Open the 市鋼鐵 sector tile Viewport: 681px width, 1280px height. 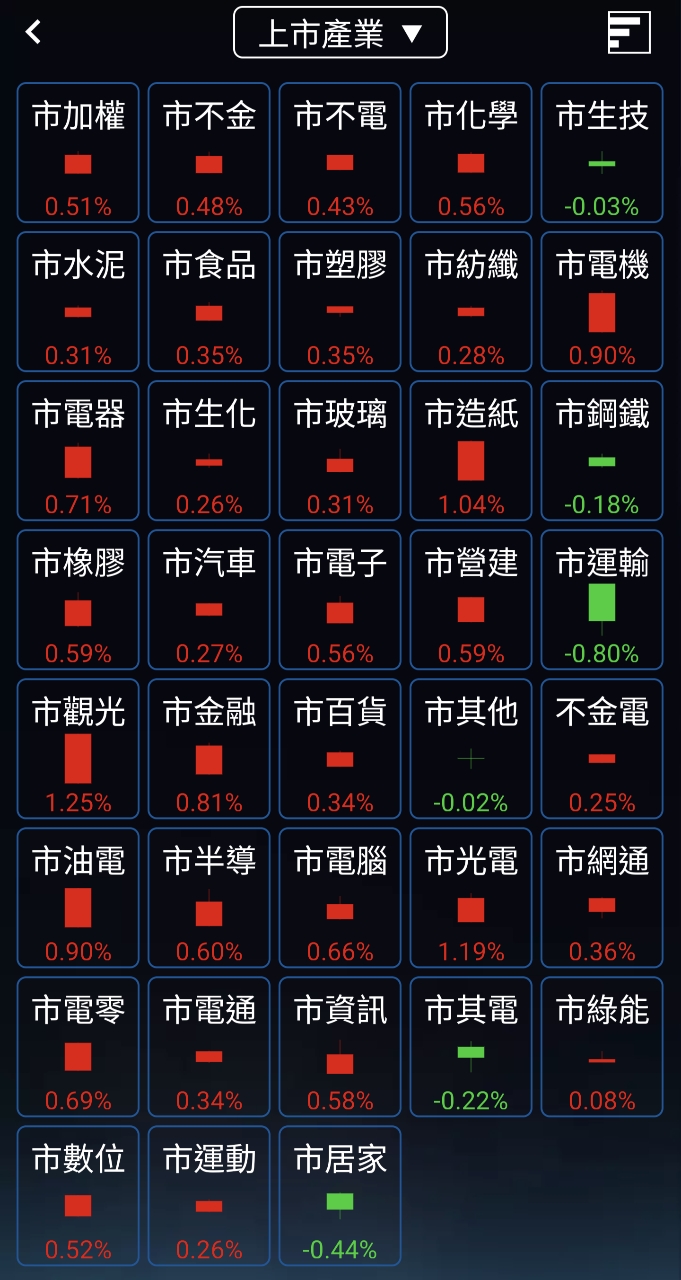point(602,451)
